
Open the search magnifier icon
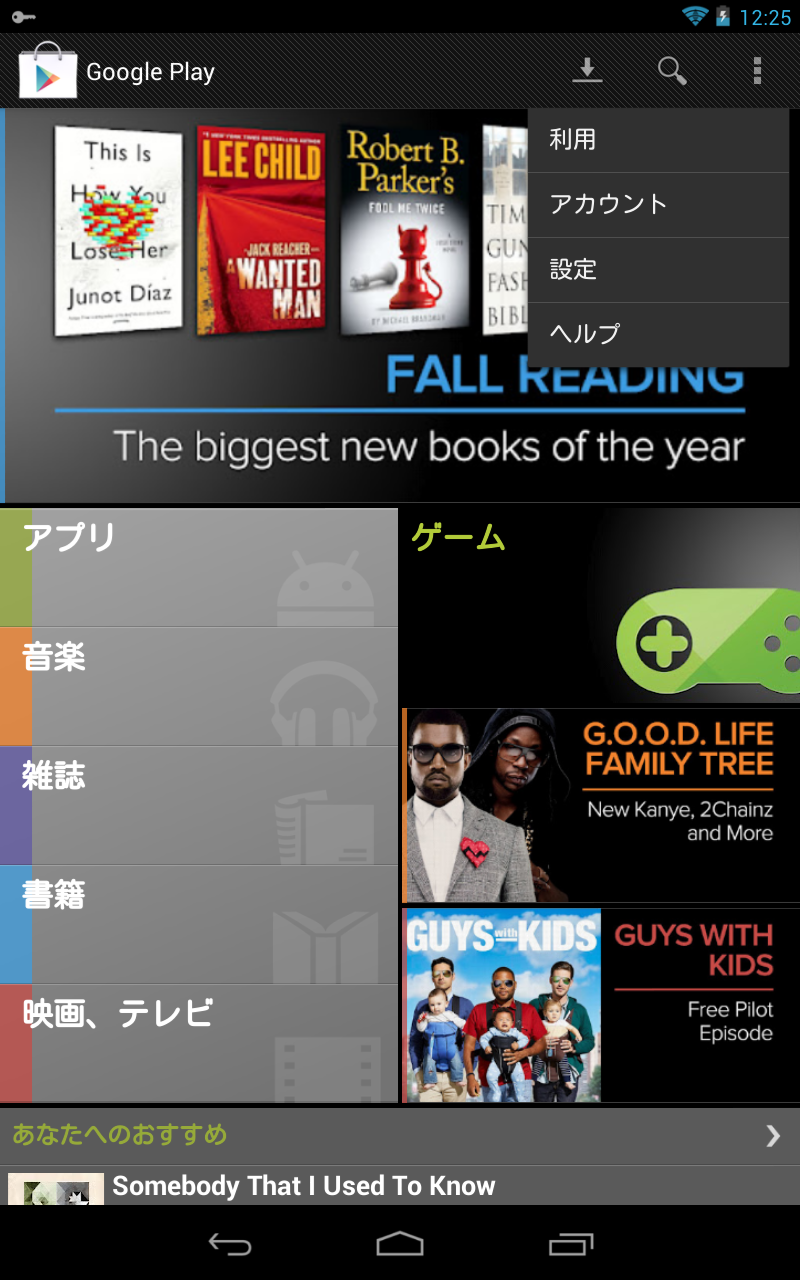pos(672,71)
